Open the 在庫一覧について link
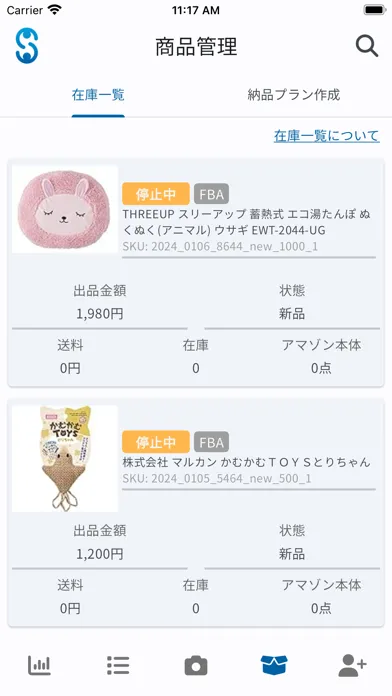The image size is (392, 696). pos(326,136)
